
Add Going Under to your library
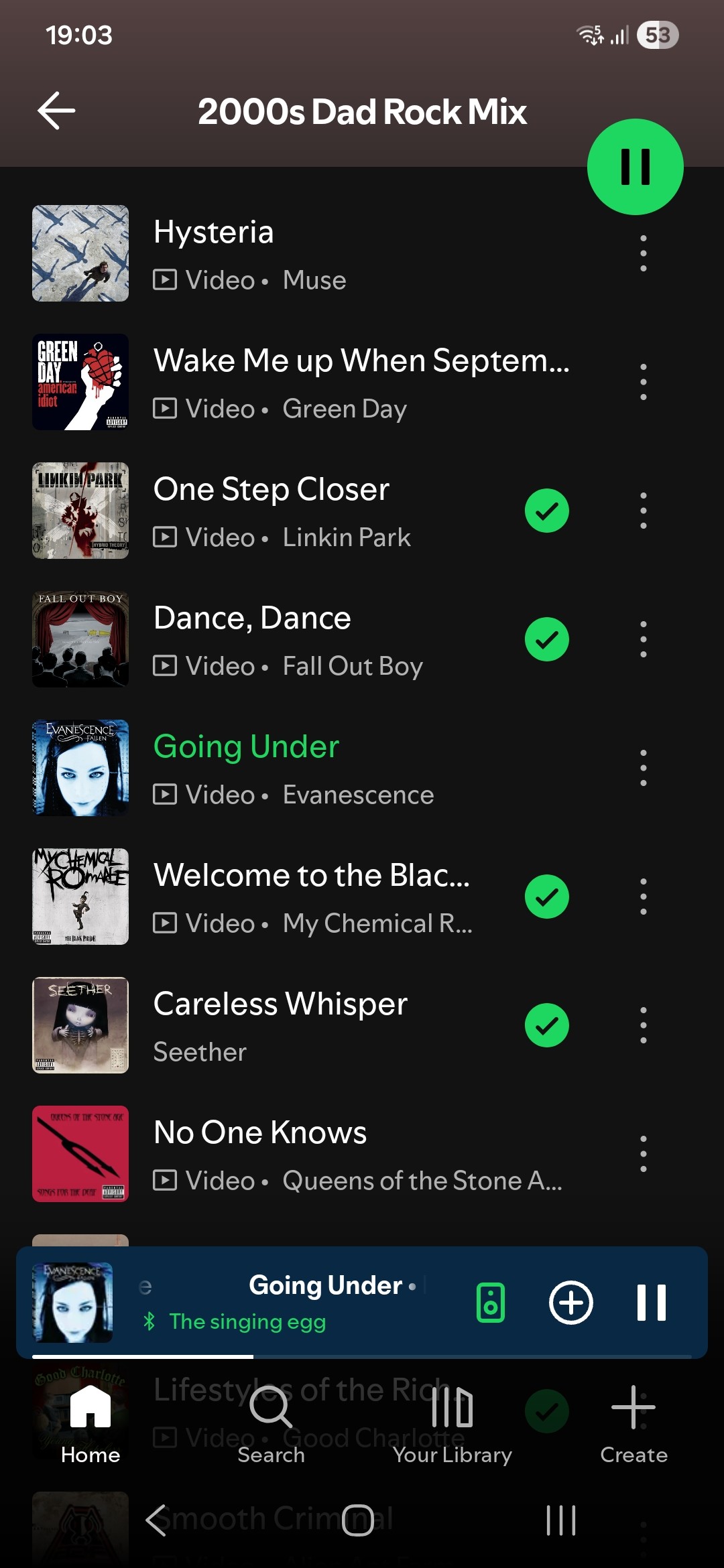(x=570, y=1303)
